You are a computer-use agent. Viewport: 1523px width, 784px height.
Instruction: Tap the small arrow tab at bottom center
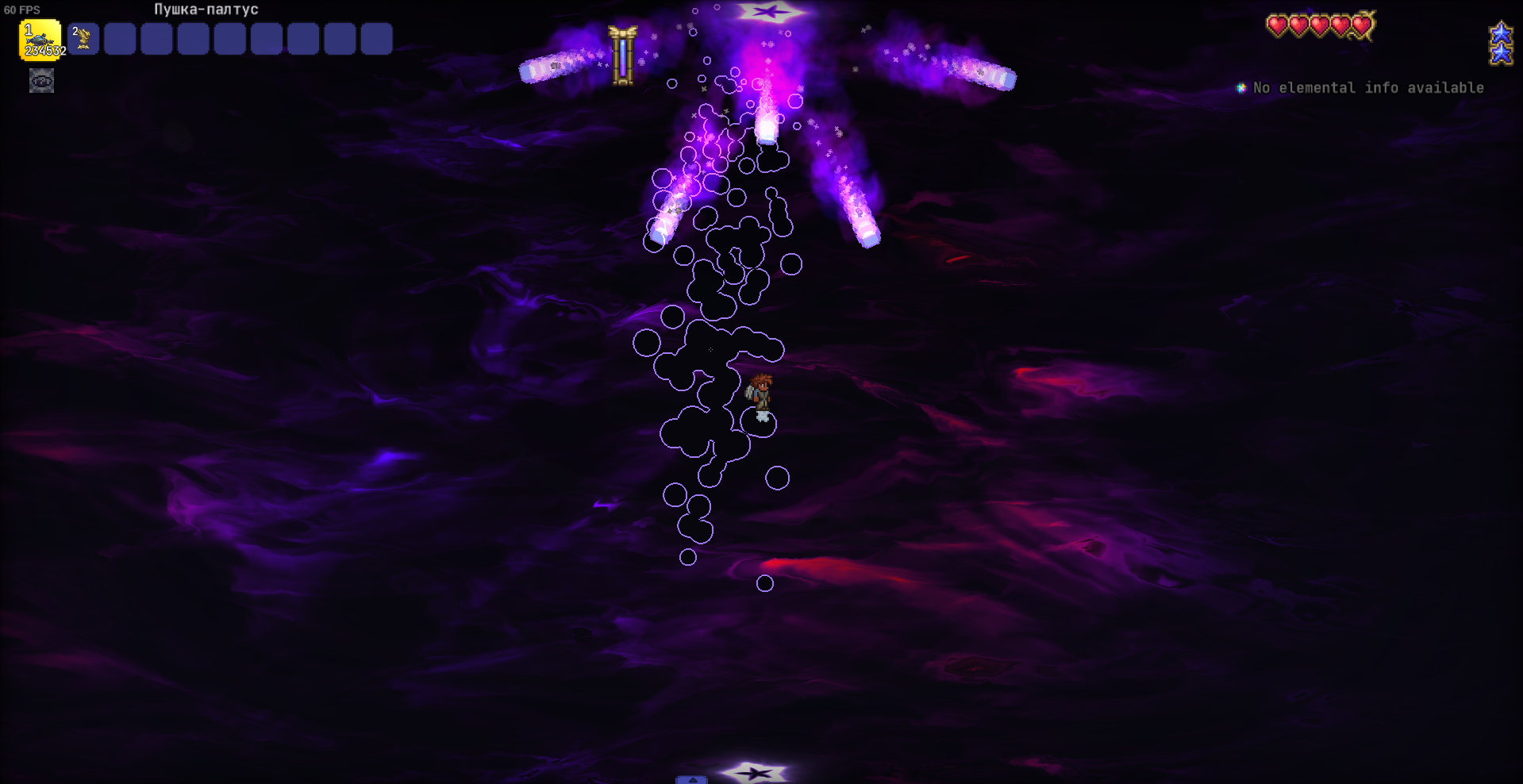pos(691,780)
